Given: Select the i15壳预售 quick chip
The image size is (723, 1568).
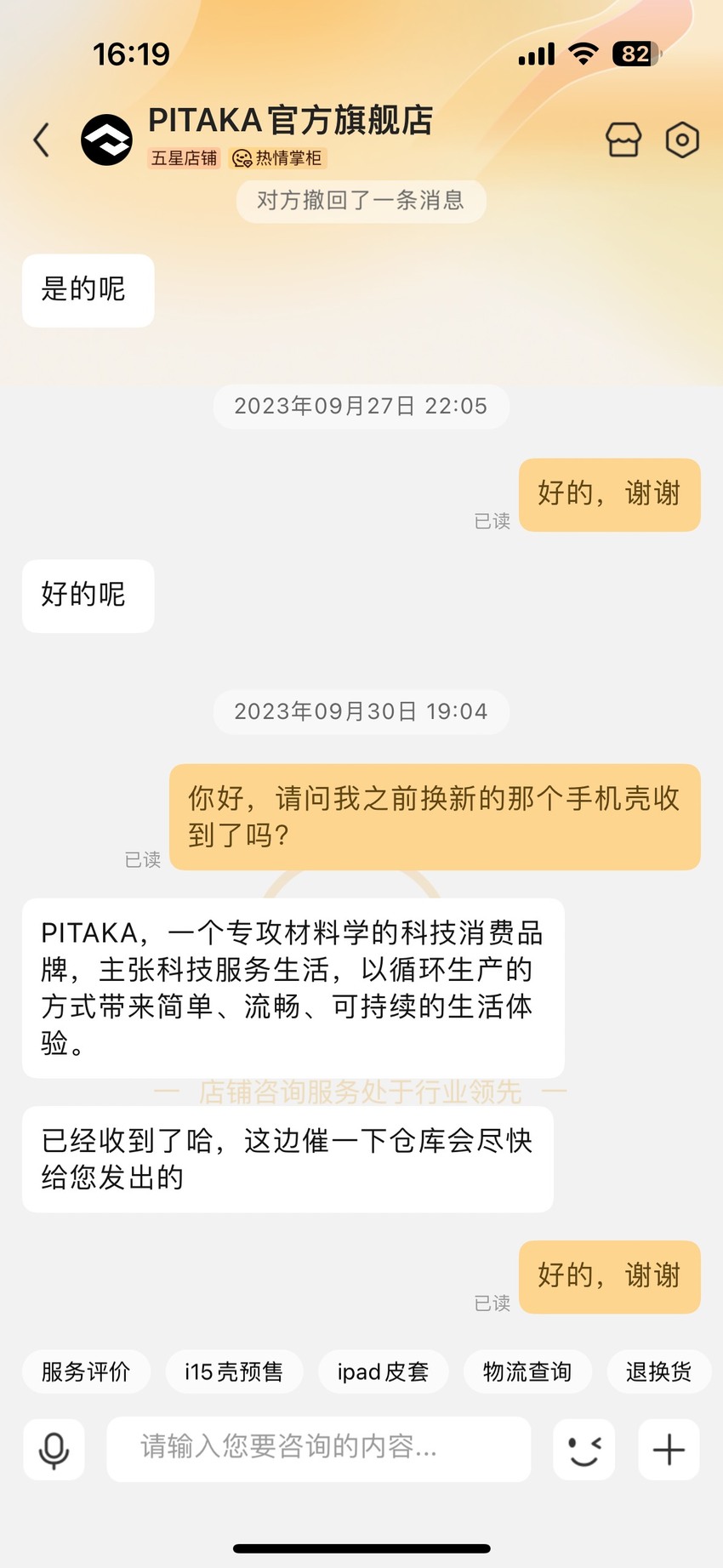Looking at the screenshot, I should point(234,1371).
